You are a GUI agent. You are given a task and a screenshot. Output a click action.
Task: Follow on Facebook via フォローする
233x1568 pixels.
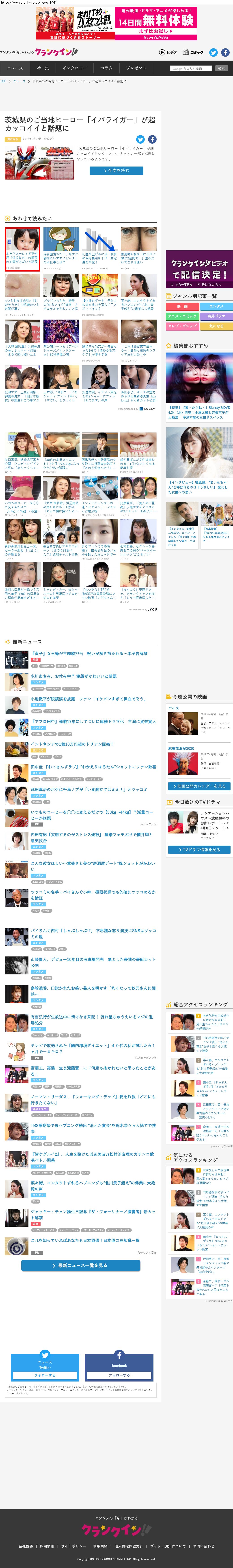(x=119, y=1375)
